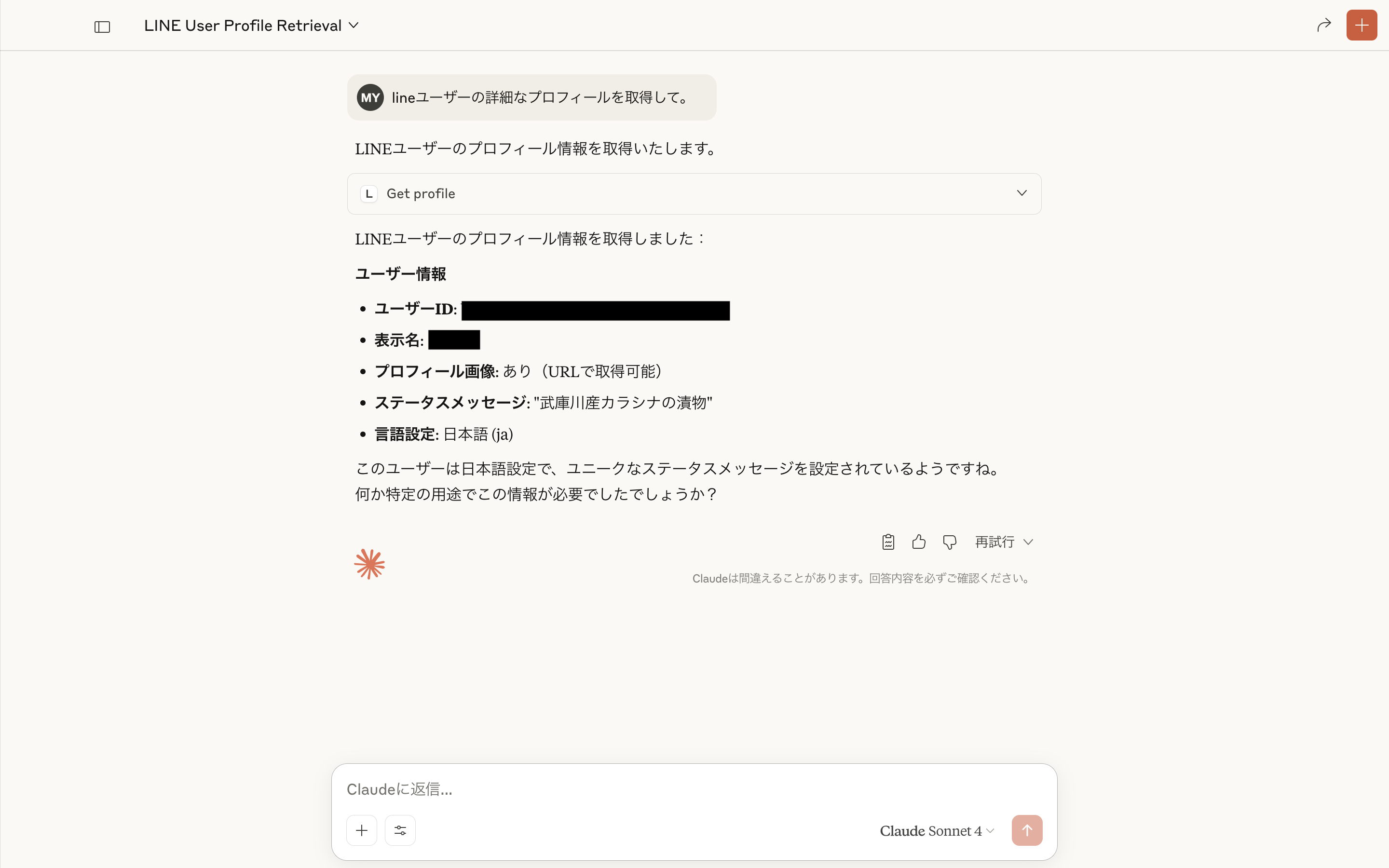The image size is (1389, 868).
Task: Send the message with arrow button
Action: pyautogui.click(x=1026, y=830)
